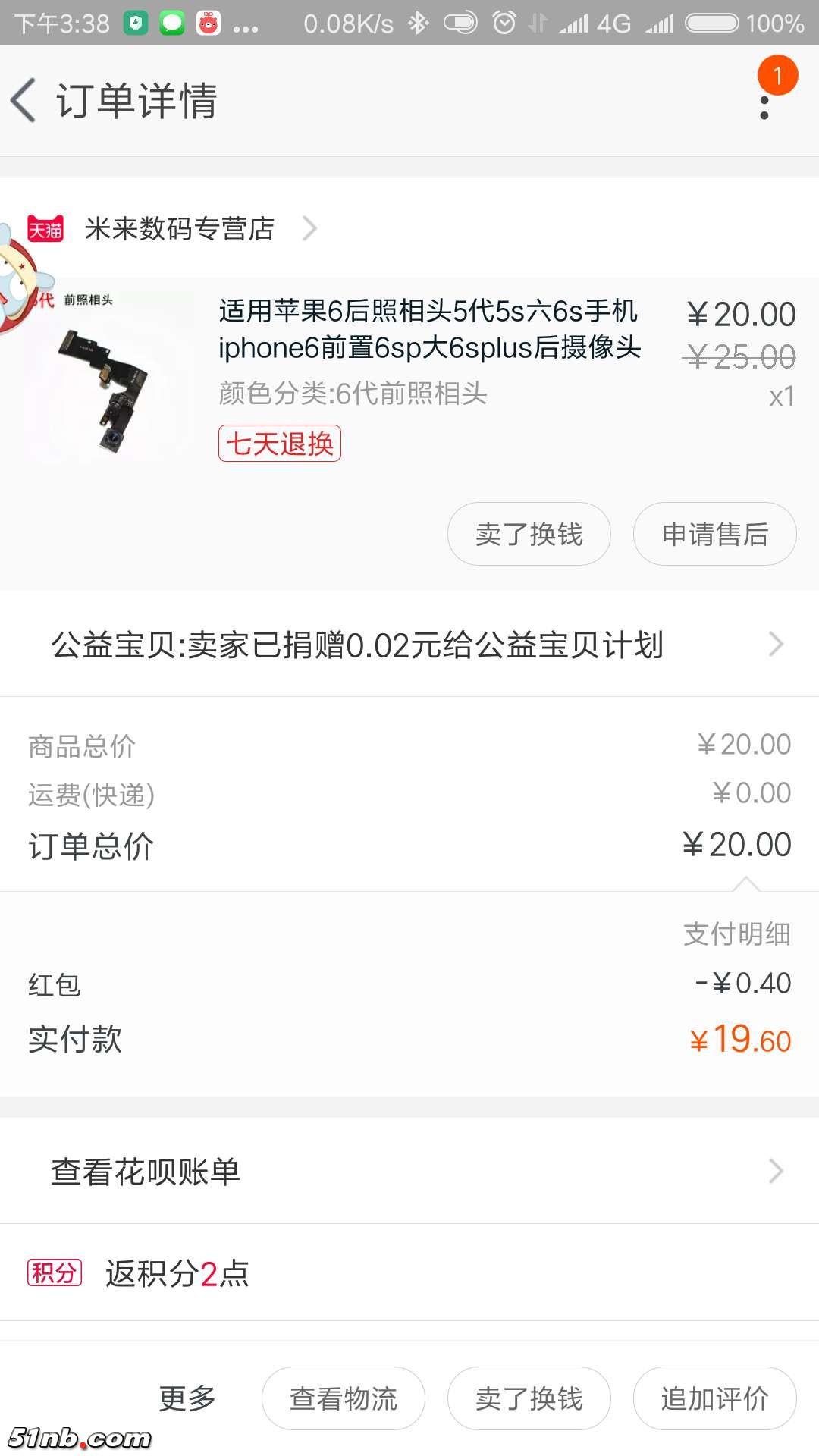This screenshot has height=1456, width=819.
Task: Tap 卖了换钱 in the bottom bar
Action: coord(529,1398)
